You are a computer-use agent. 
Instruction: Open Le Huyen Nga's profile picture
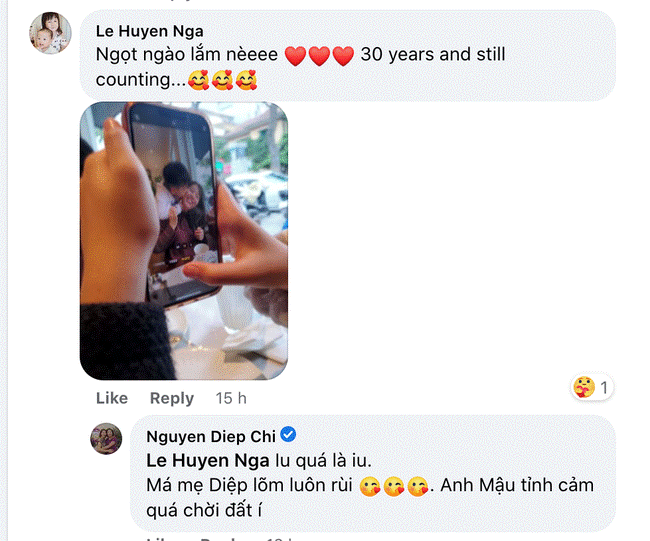[x=50, y=33]
